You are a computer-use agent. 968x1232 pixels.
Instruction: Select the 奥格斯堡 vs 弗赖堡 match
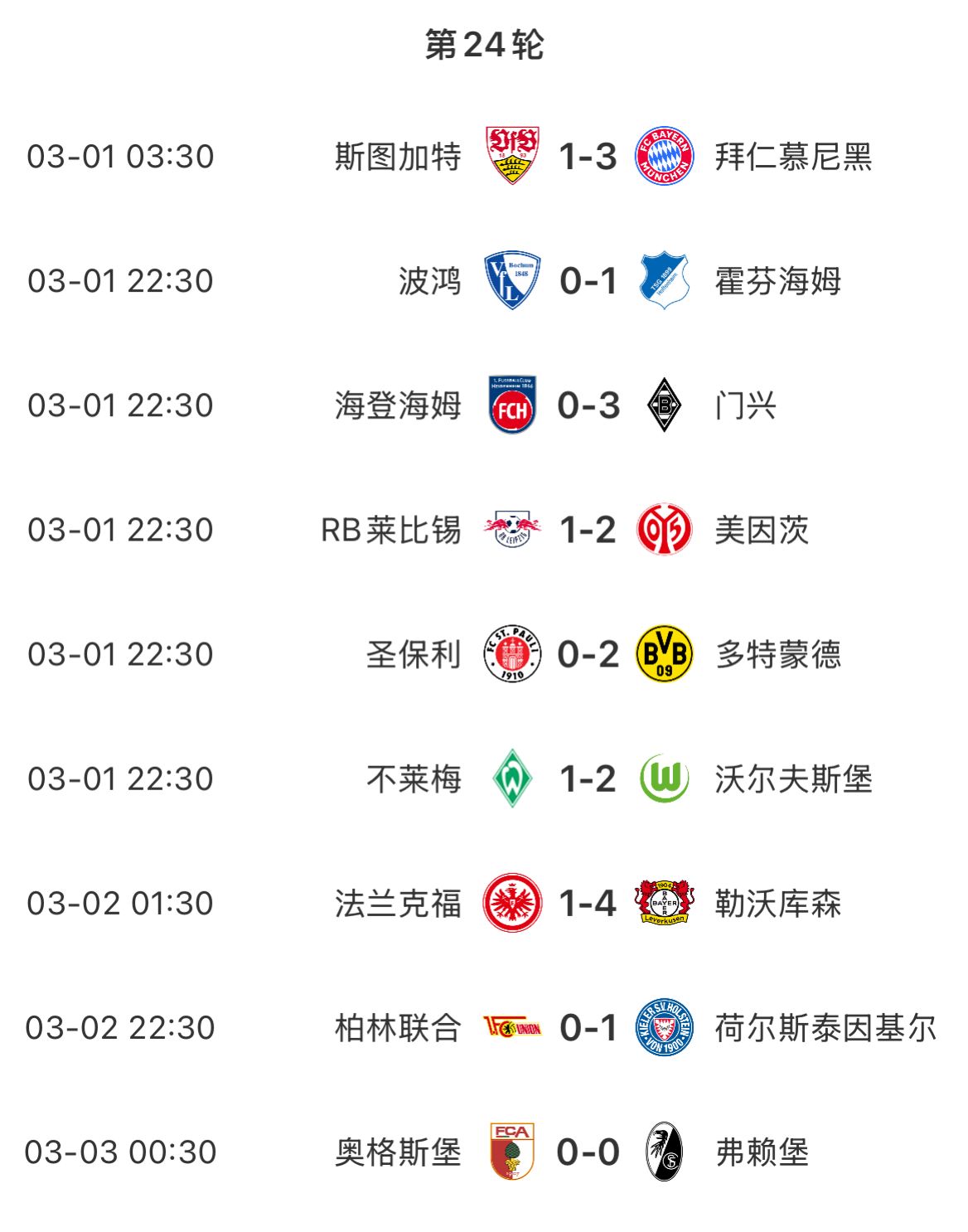click(587, 1151)
